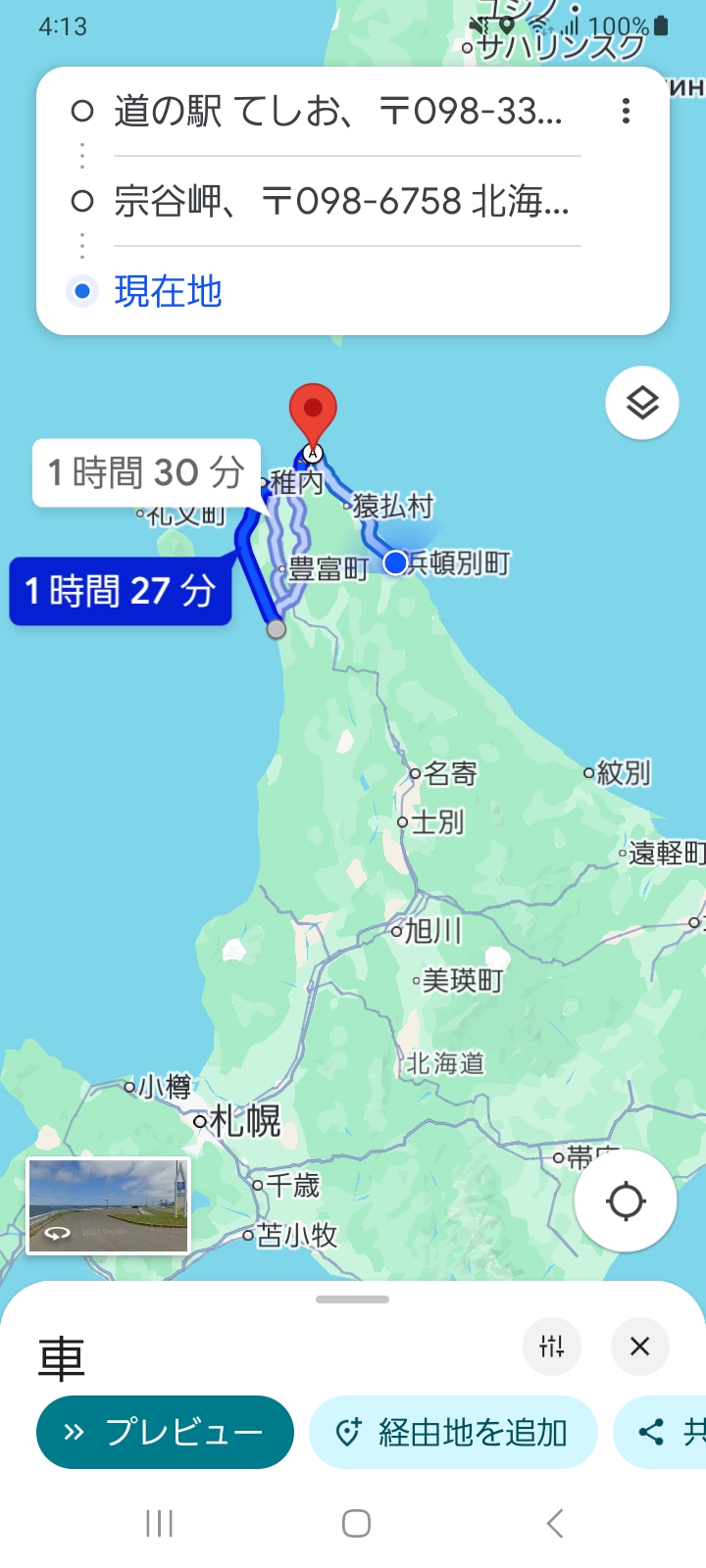
Task: Open system recent apps view
Action: pyautogui.click(x=159, y=1523)
